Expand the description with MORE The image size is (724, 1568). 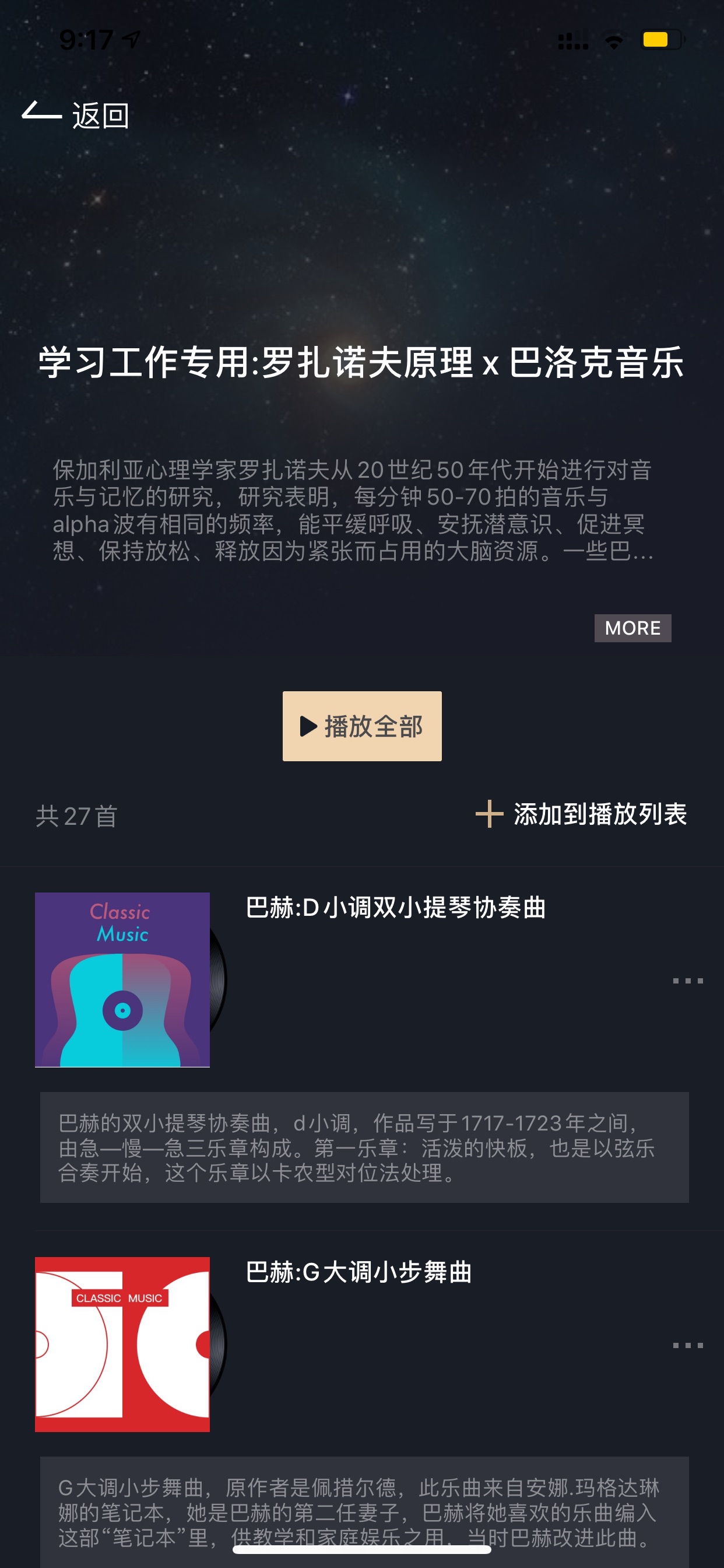[x=632, y=628]
